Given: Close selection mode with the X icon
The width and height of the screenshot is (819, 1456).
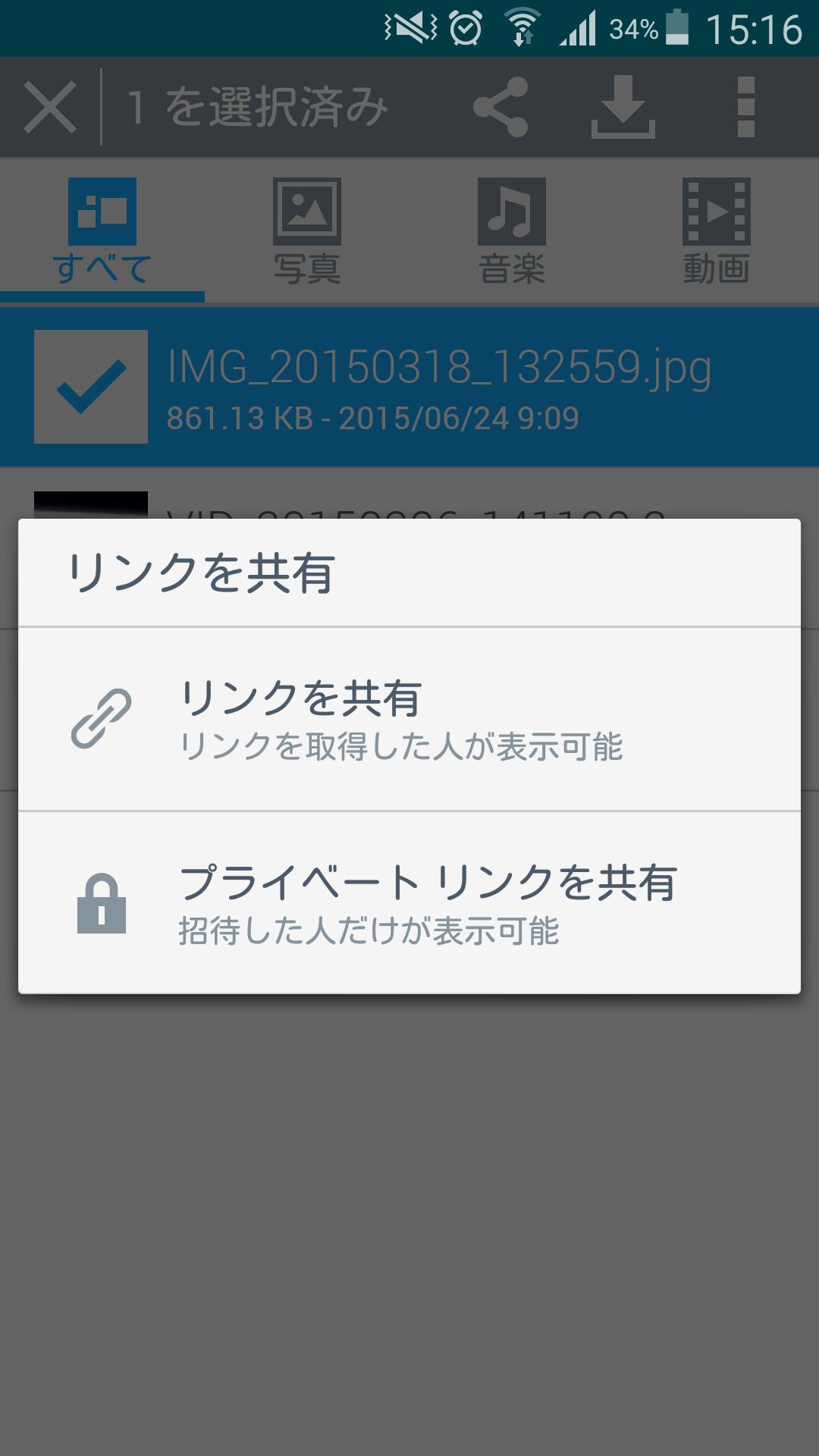Looking at the screenshot, I should [50, 107].
